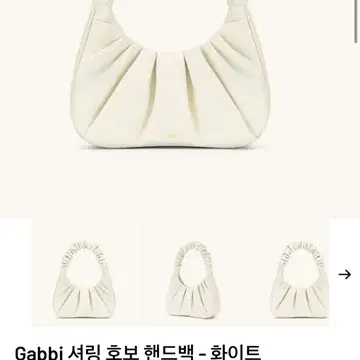Select the narrow side-angle bag thumbnail

click(193, 271)
